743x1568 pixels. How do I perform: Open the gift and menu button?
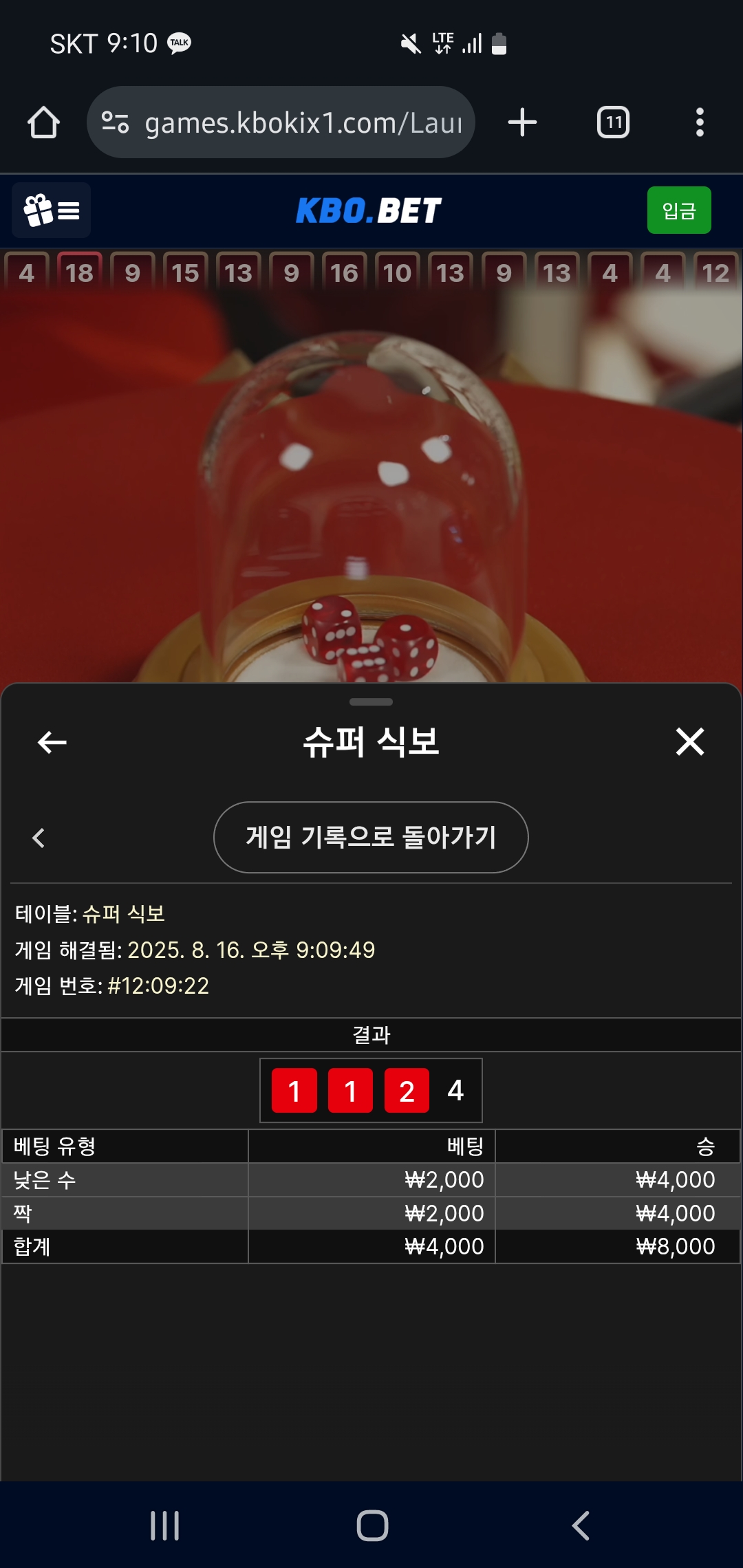[x=52, y=210]
